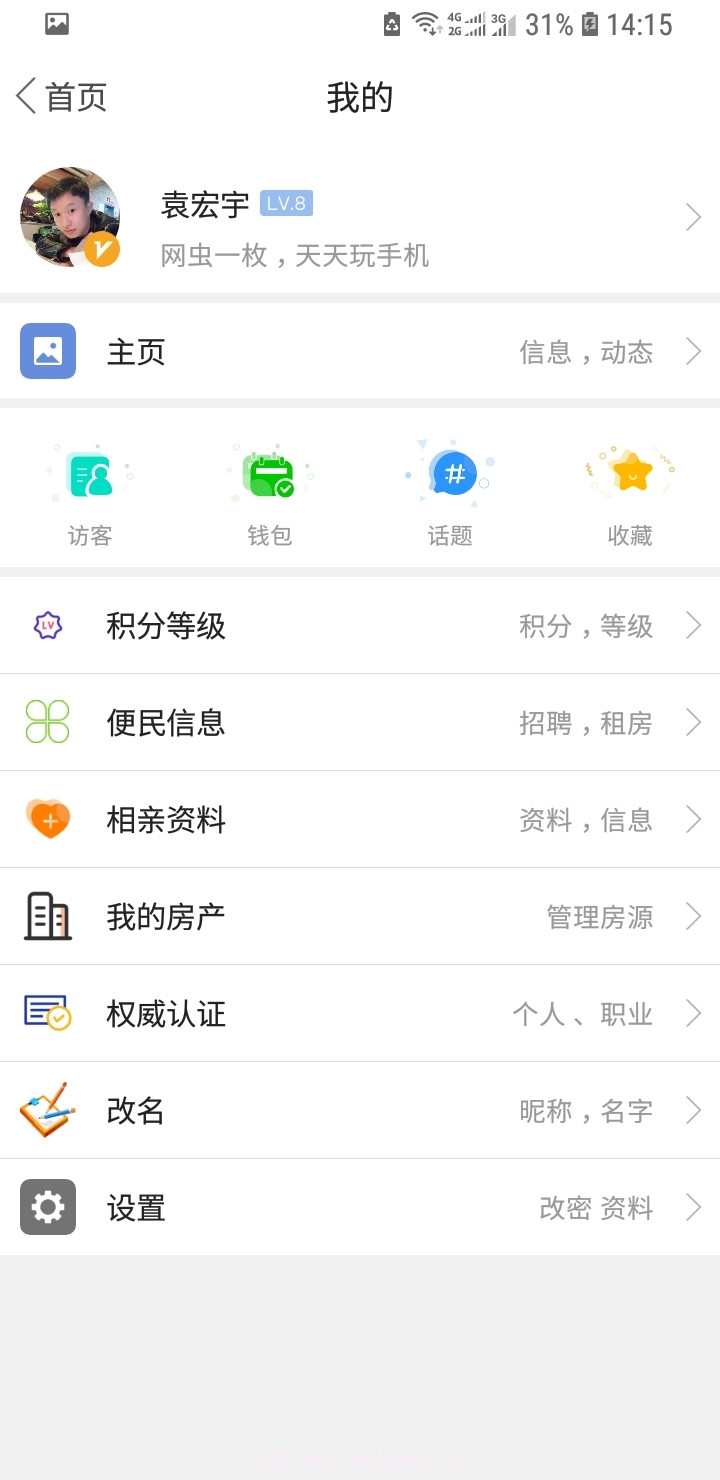720x1480 pixels.
Task: Go back to 首页
Action: pos(60,96)
